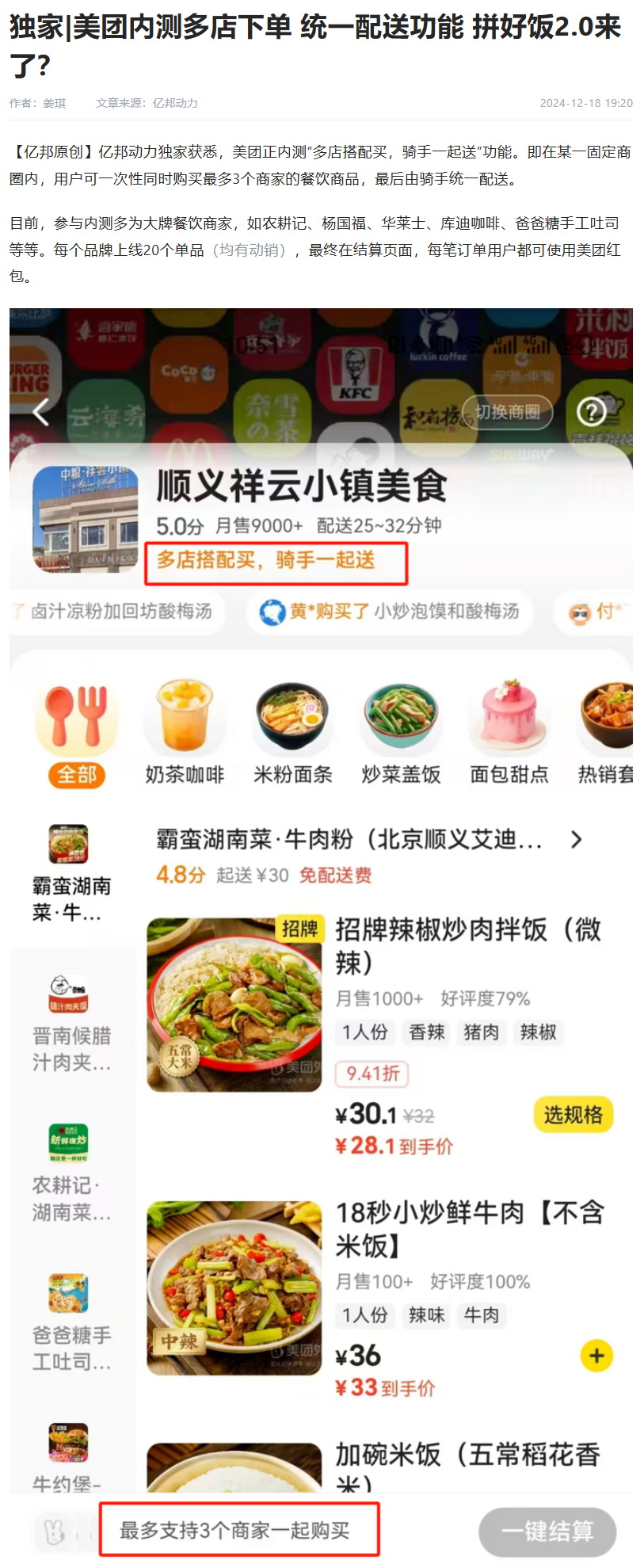Image resolution: width=644 pixels, height=1568 pixels.
Task: Tap the 霸蛮湖南菜 sidebar store icon
Action: click(x=69, y=845)
